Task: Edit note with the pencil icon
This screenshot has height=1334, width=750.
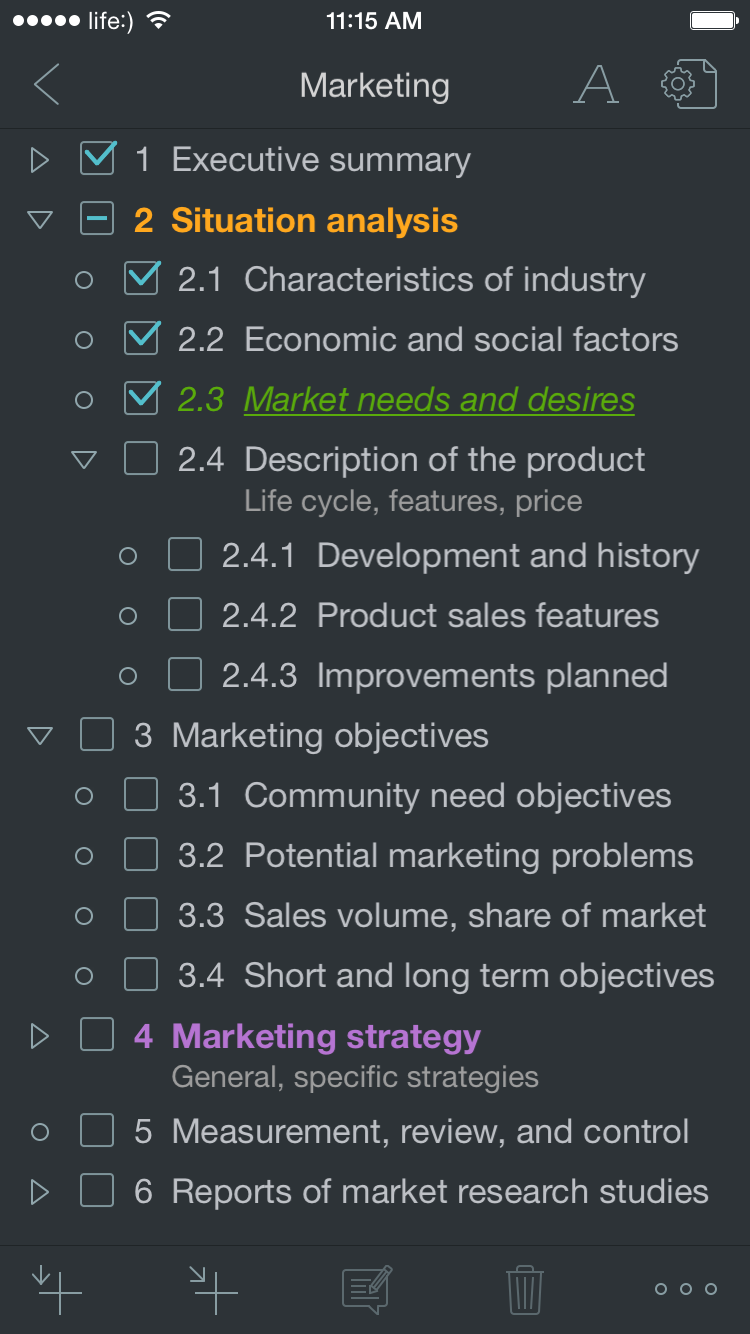Action: click(367, 1290)
